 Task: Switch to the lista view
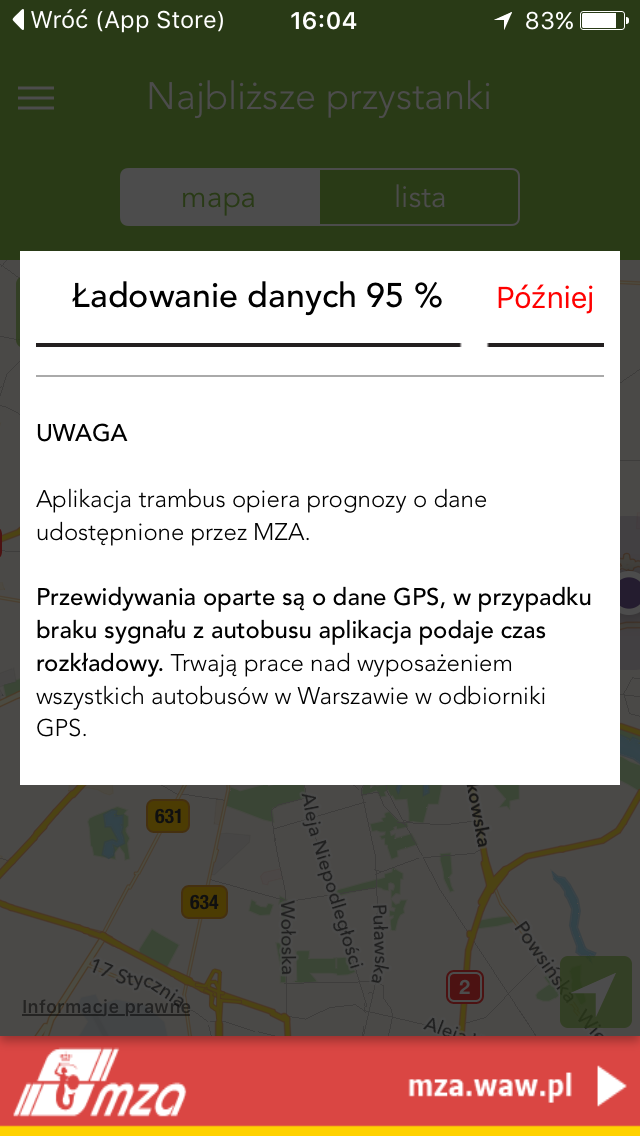420,197
